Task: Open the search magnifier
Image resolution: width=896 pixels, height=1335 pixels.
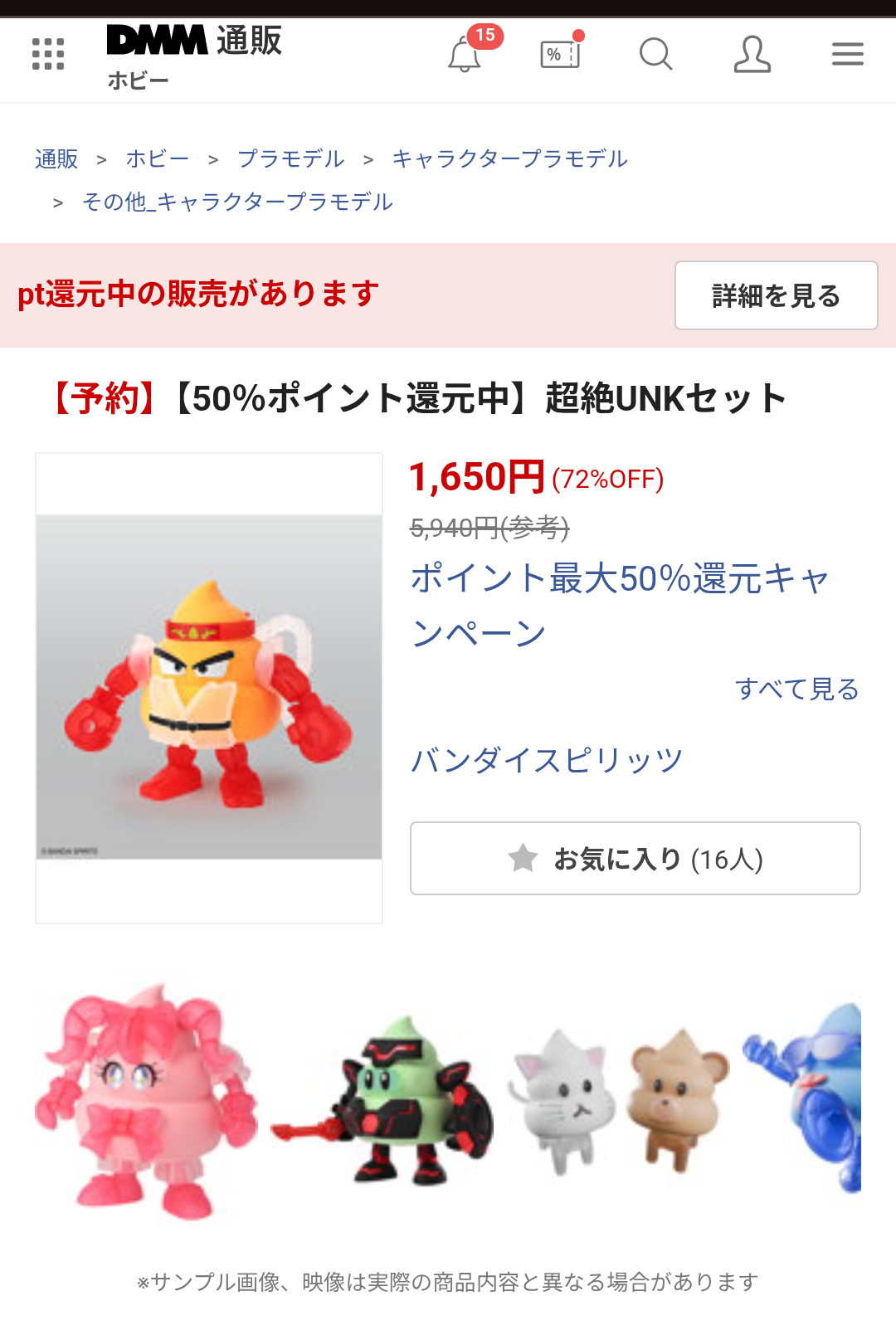Action: pyautogui.click(x=655, y=55)
